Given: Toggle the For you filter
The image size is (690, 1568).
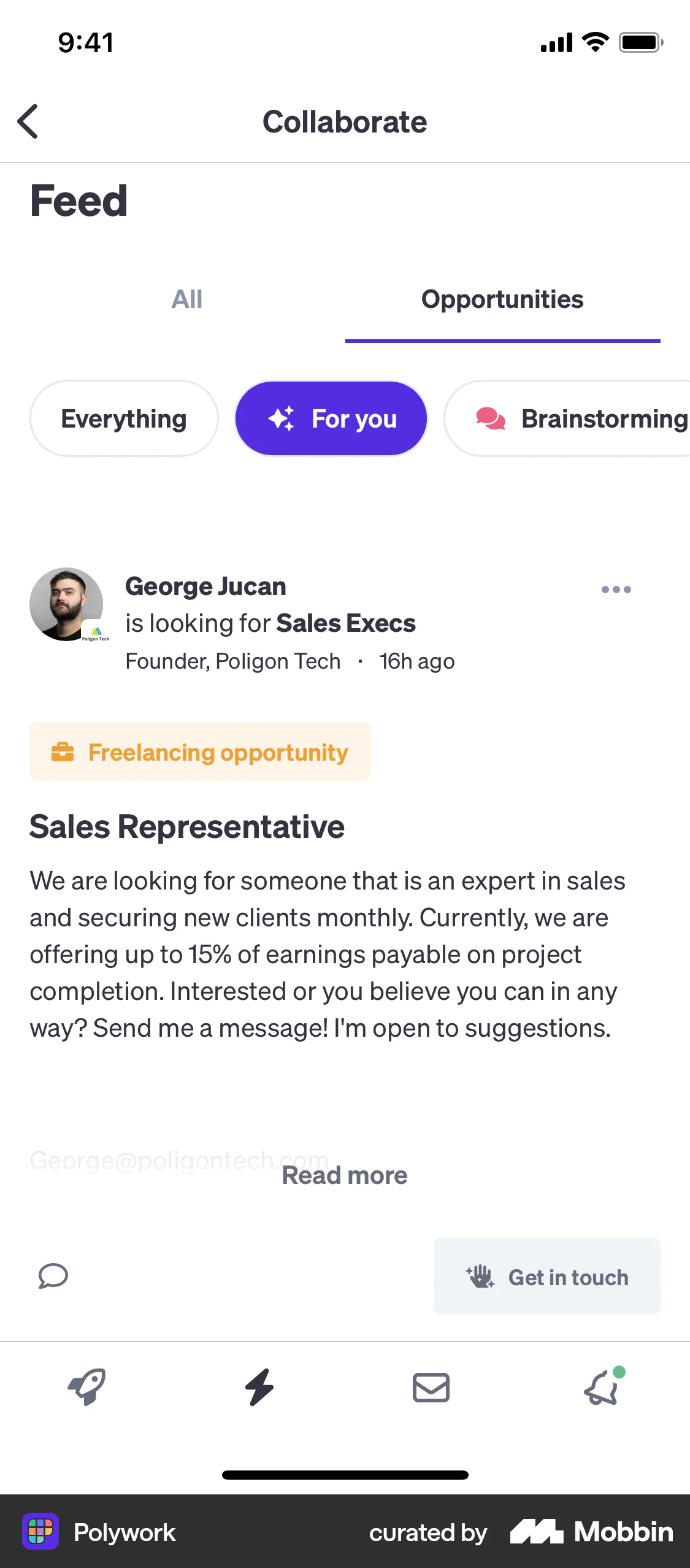Looking at the screenshot, I should click(331, 418).
